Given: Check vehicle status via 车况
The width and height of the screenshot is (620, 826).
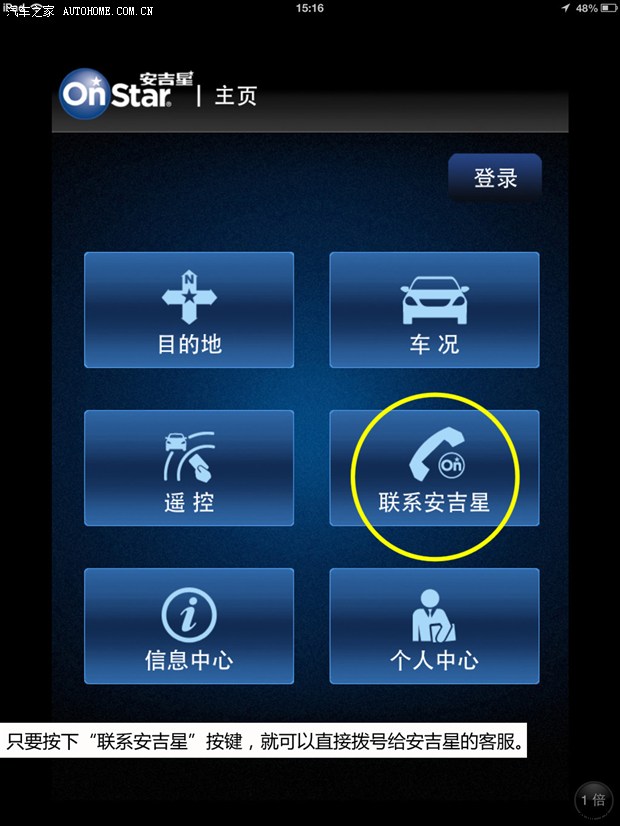Looking at the screenshot, I should [434, 309].
